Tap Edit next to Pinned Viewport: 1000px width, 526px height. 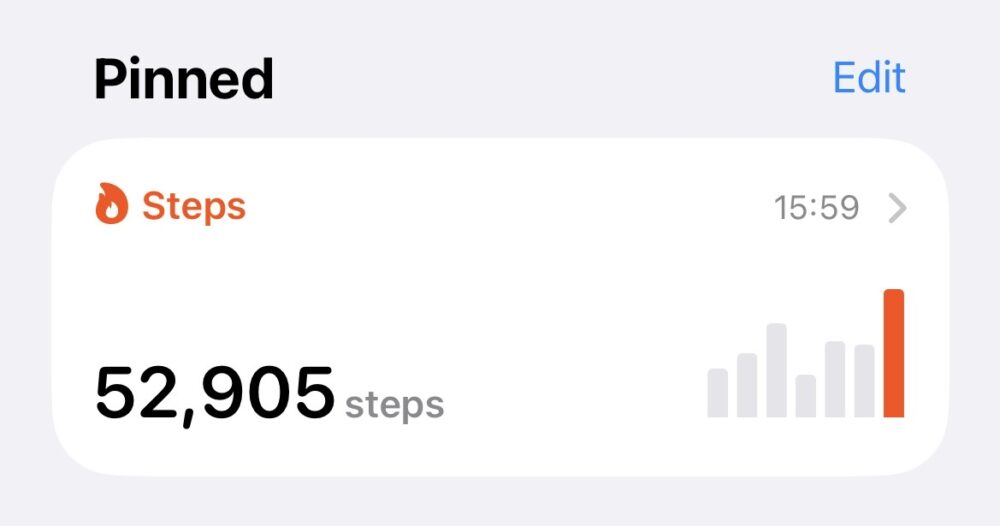point(869,78)
